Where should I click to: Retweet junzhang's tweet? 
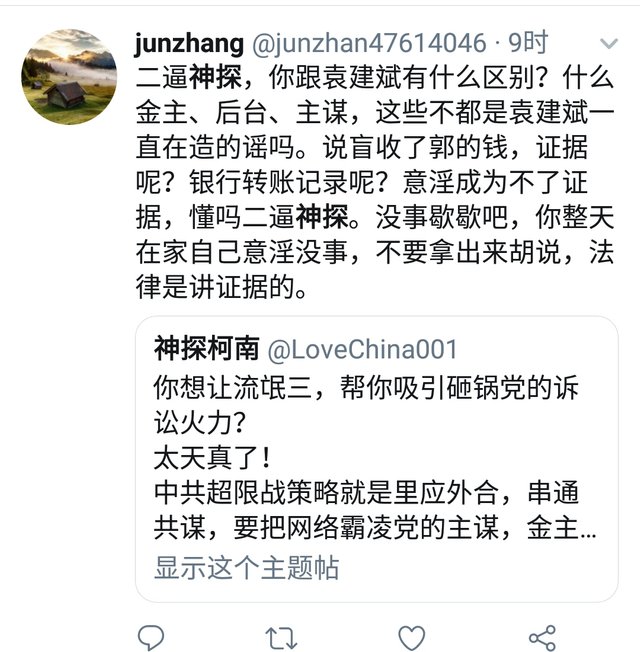280,636
